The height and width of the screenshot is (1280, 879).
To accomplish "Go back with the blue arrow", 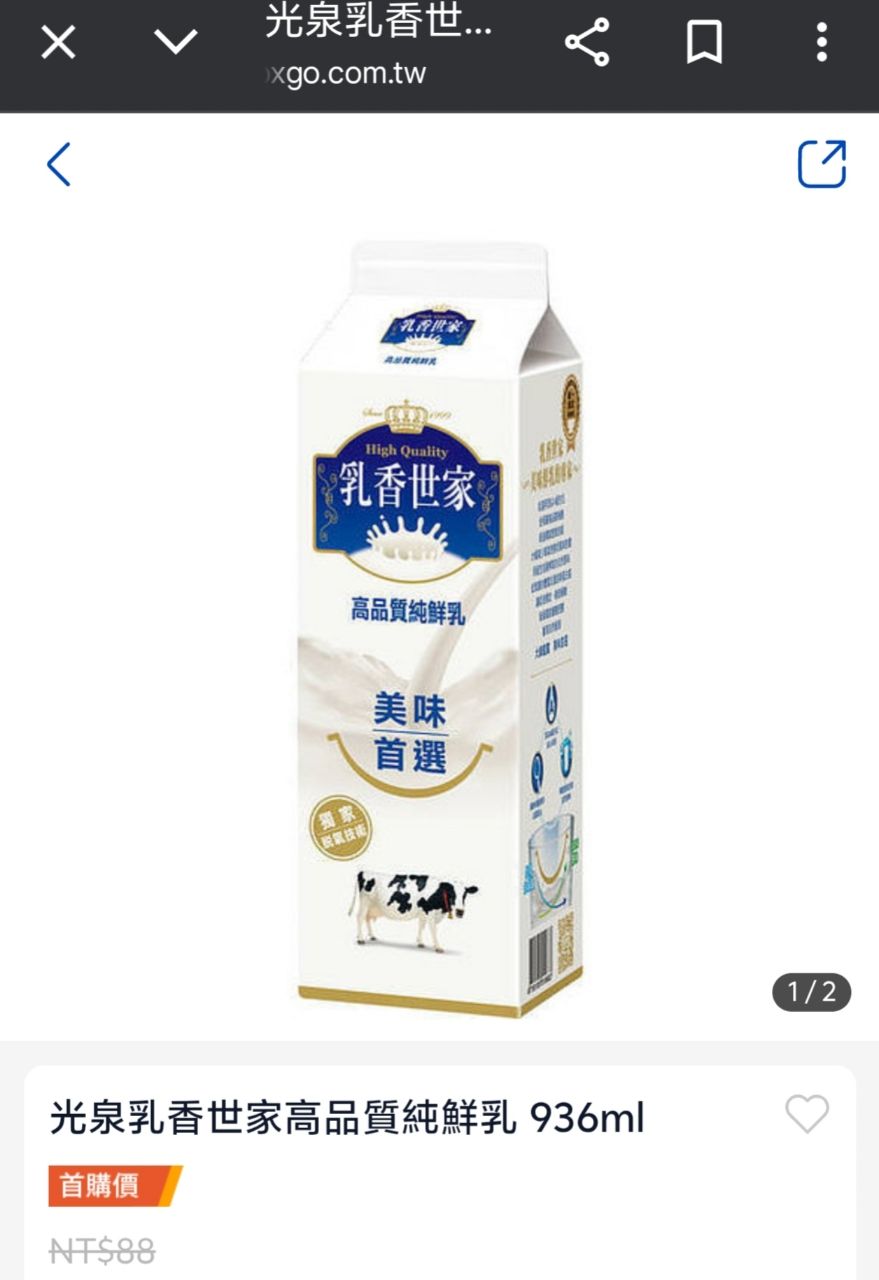I will [x=59, y=164].
